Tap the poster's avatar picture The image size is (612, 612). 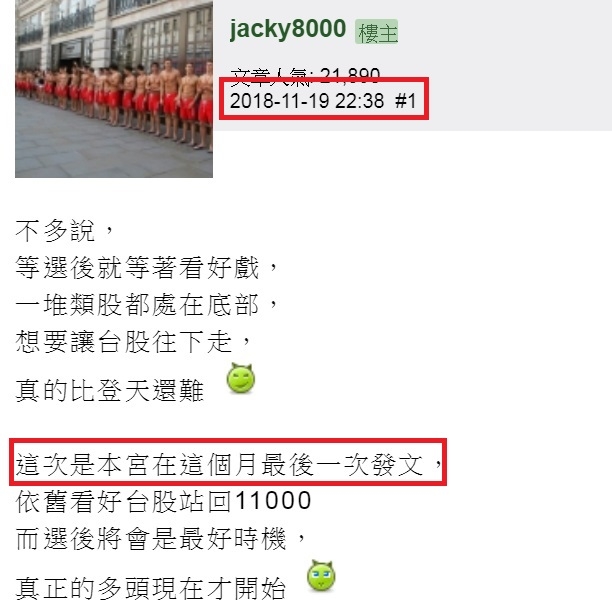coord(114,89)
